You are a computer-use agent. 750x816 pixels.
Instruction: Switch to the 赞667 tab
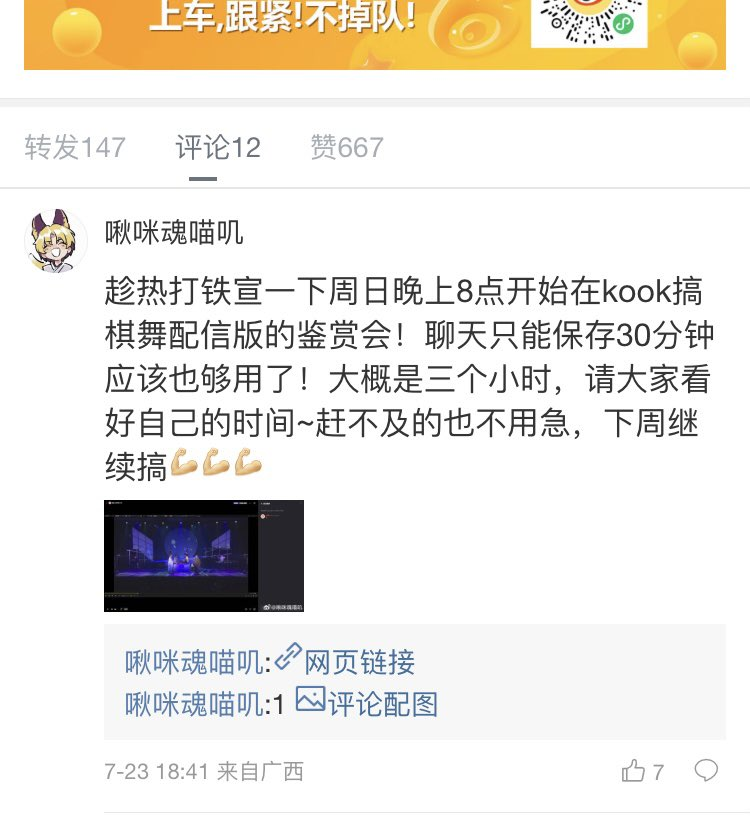pos(346,148)
